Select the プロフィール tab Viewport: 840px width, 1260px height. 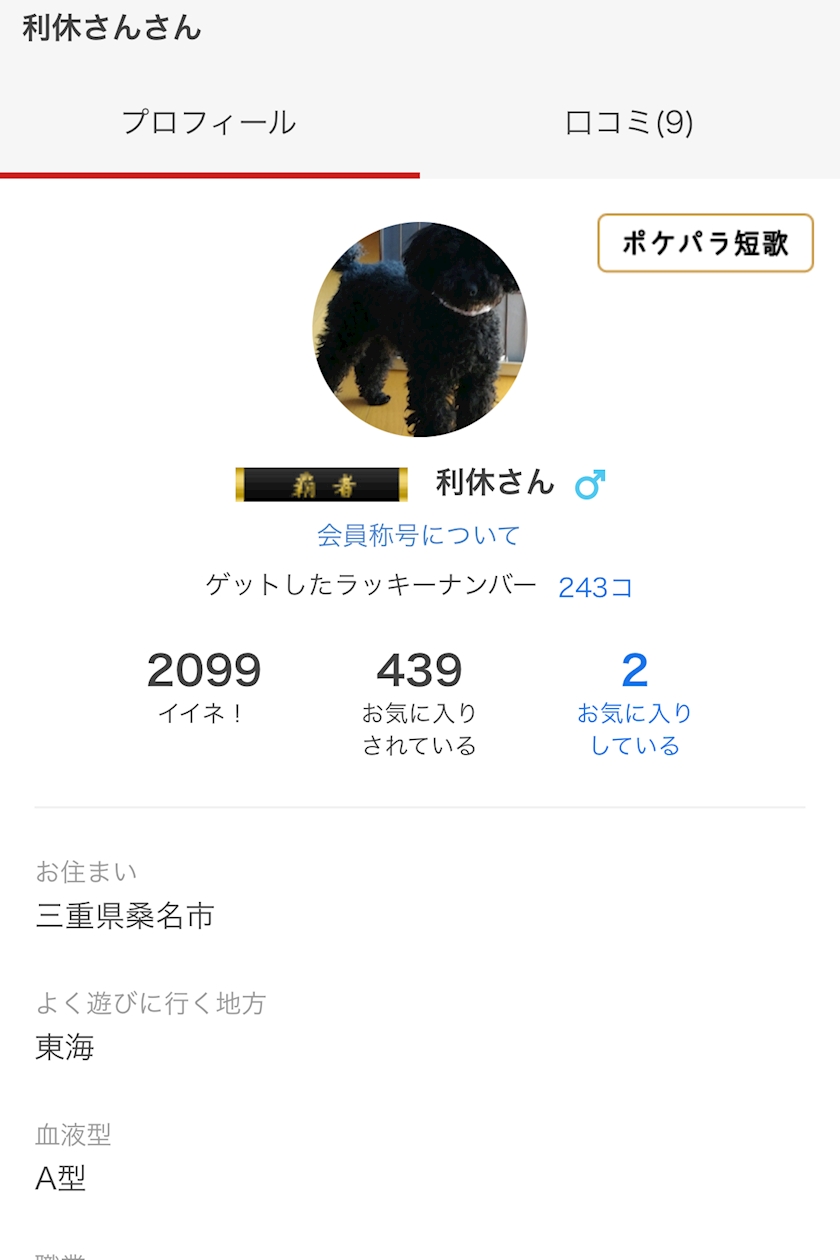pos(209,123)
